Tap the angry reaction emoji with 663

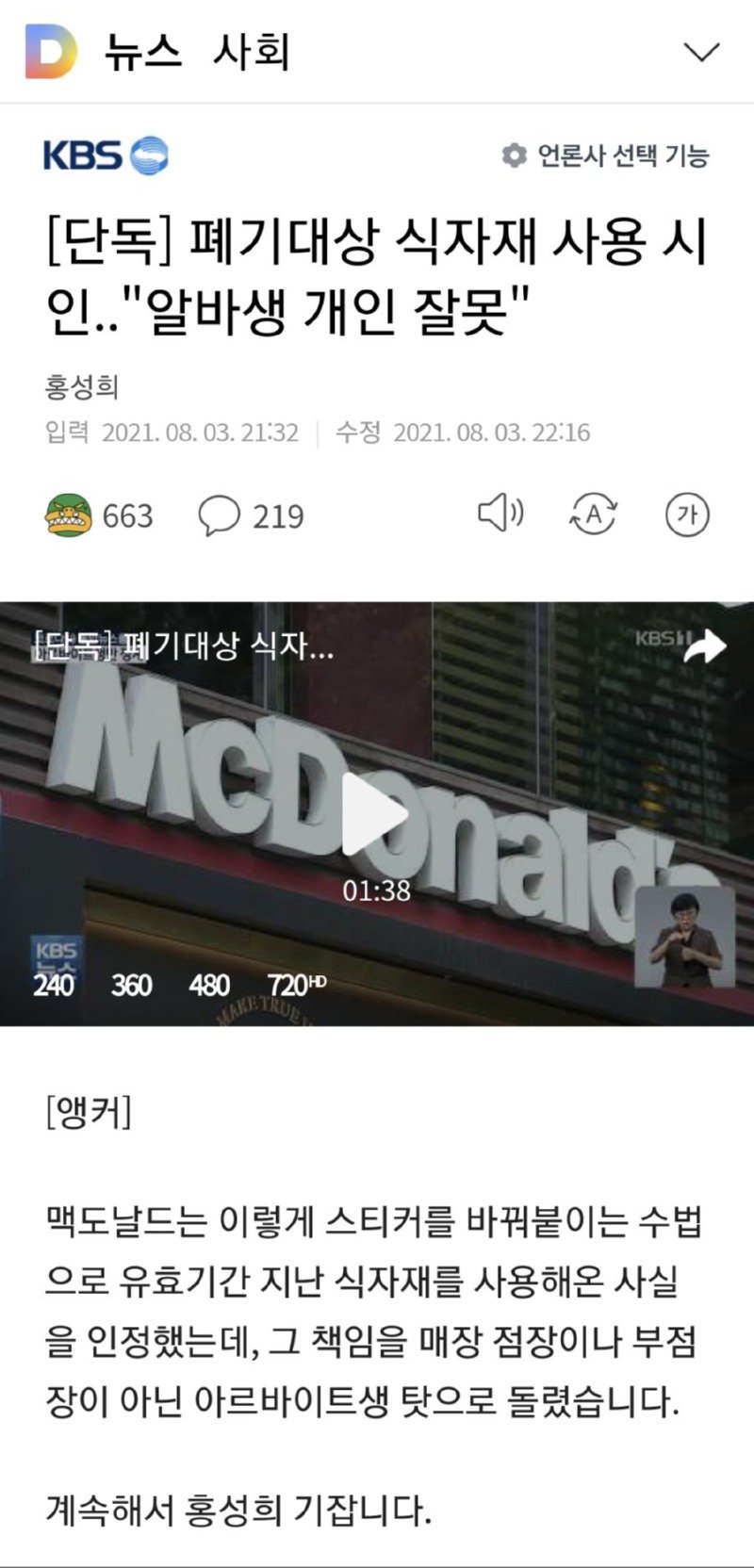tap(70, 515)
